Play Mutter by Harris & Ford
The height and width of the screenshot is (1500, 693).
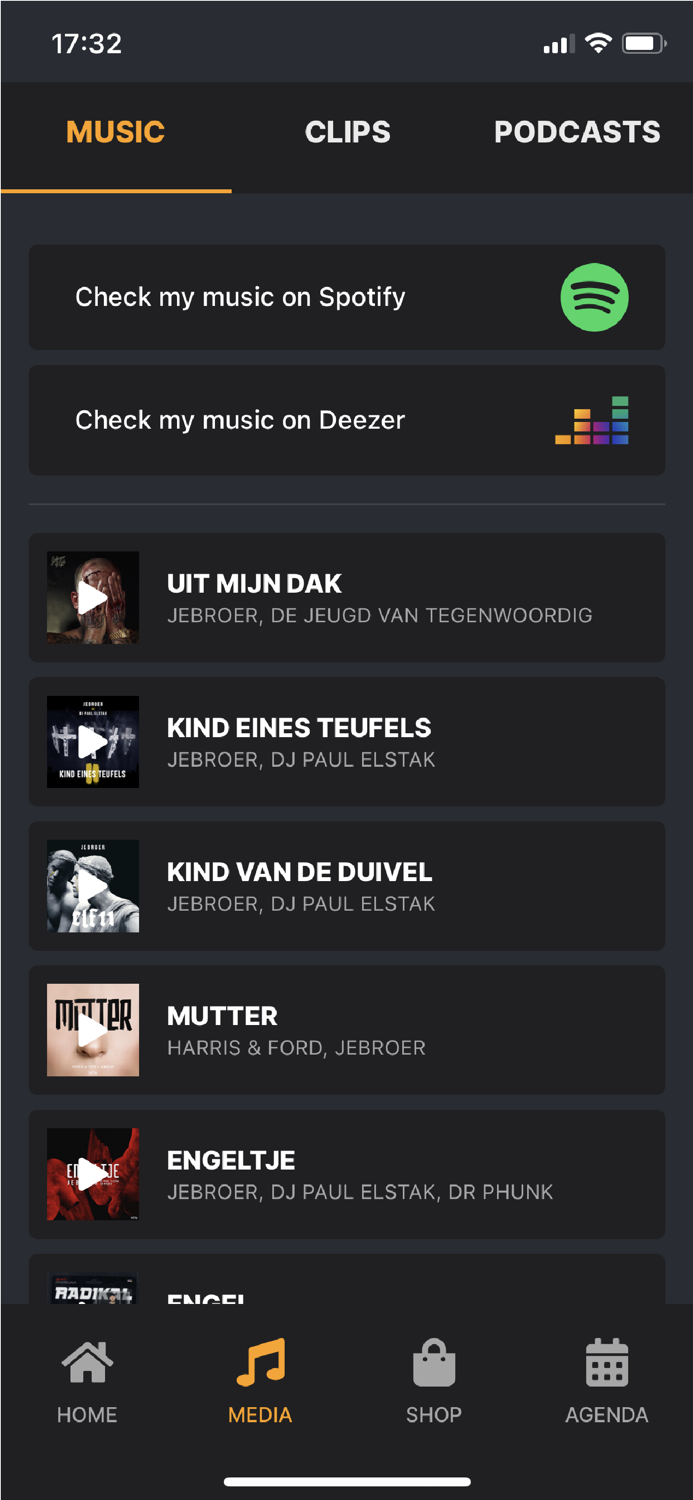pos(93,1030)
